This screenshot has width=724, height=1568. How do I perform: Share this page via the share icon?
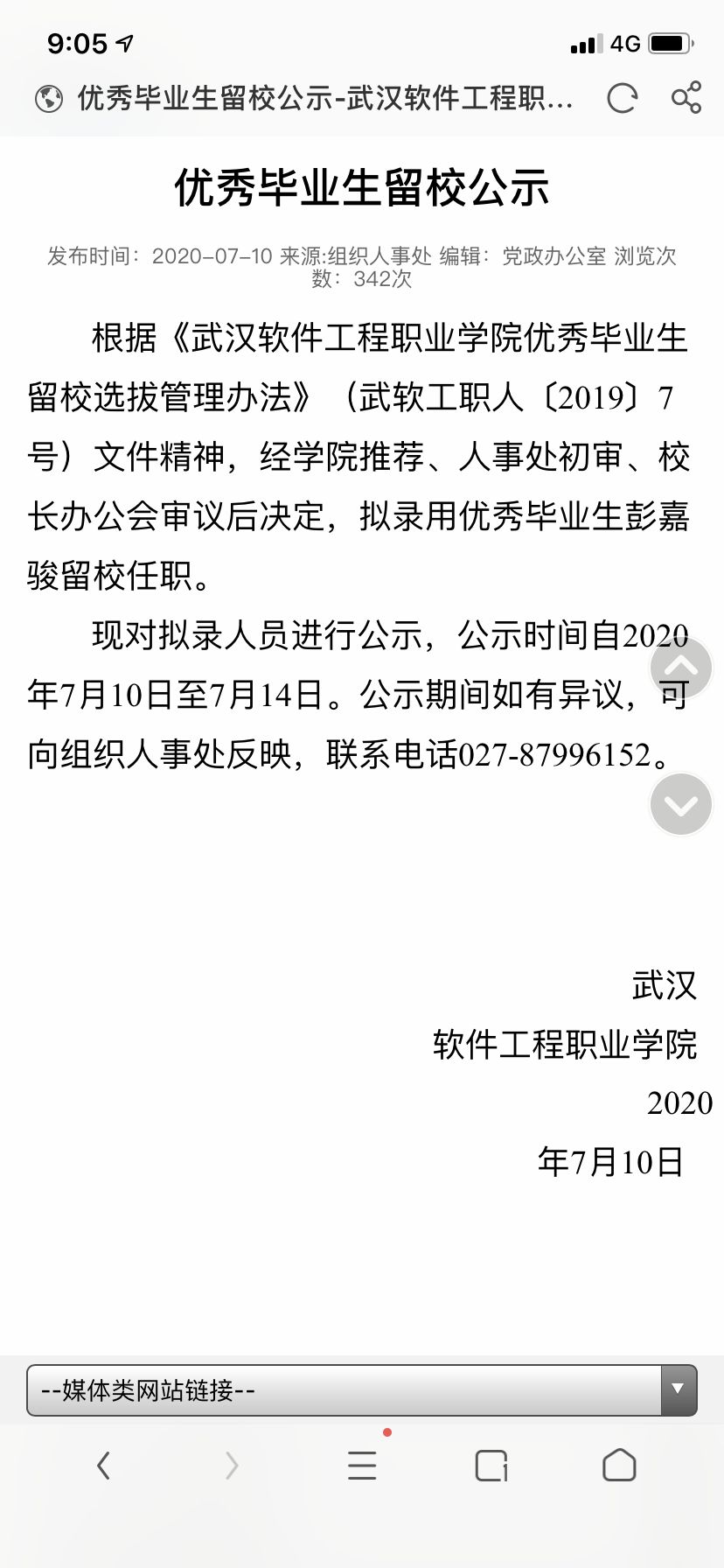[686, 97]
